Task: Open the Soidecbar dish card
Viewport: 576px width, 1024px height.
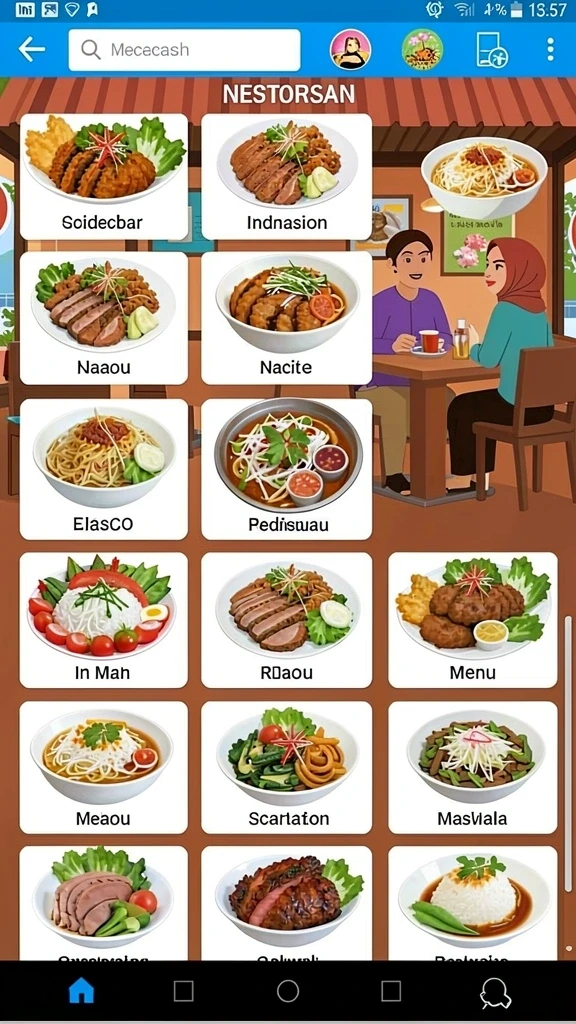Action: pos(104,176)
